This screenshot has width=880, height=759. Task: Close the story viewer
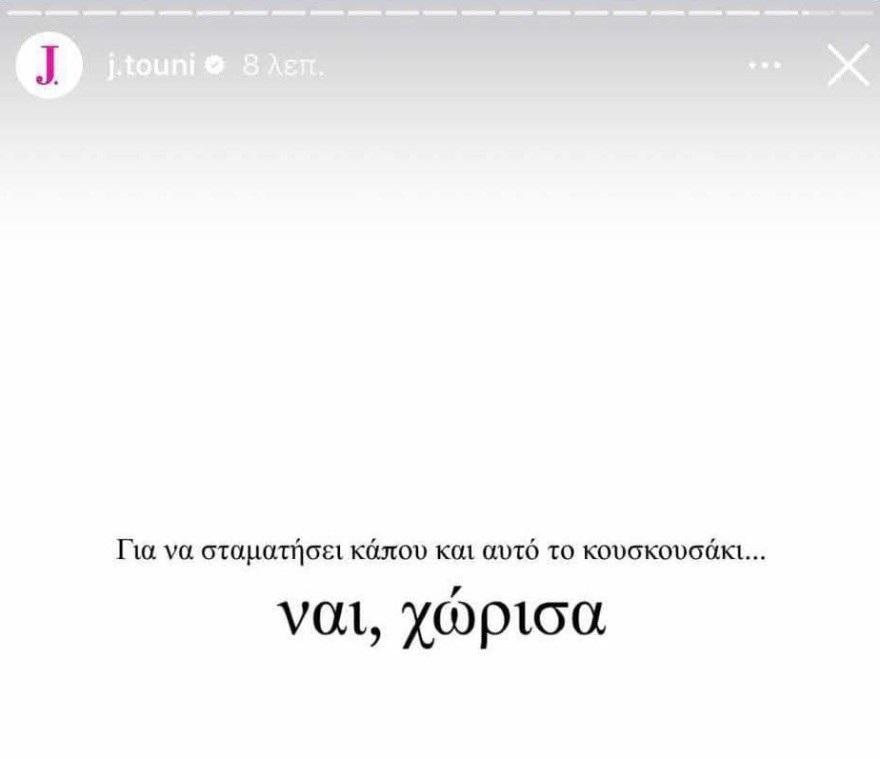click(848, 66)
